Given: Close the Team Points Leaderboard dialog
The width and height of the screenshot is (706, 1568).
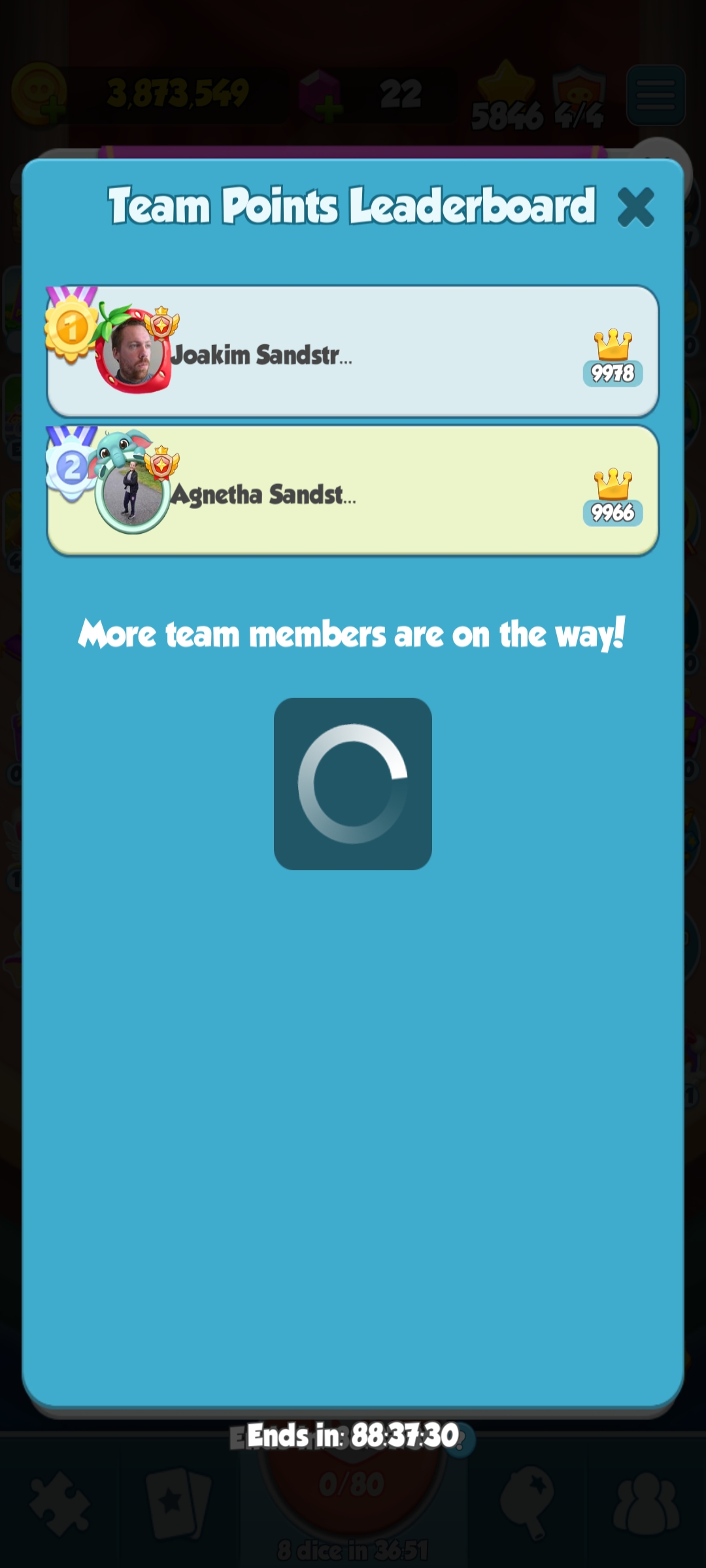Looking at the screenshot, I should 635,207.
